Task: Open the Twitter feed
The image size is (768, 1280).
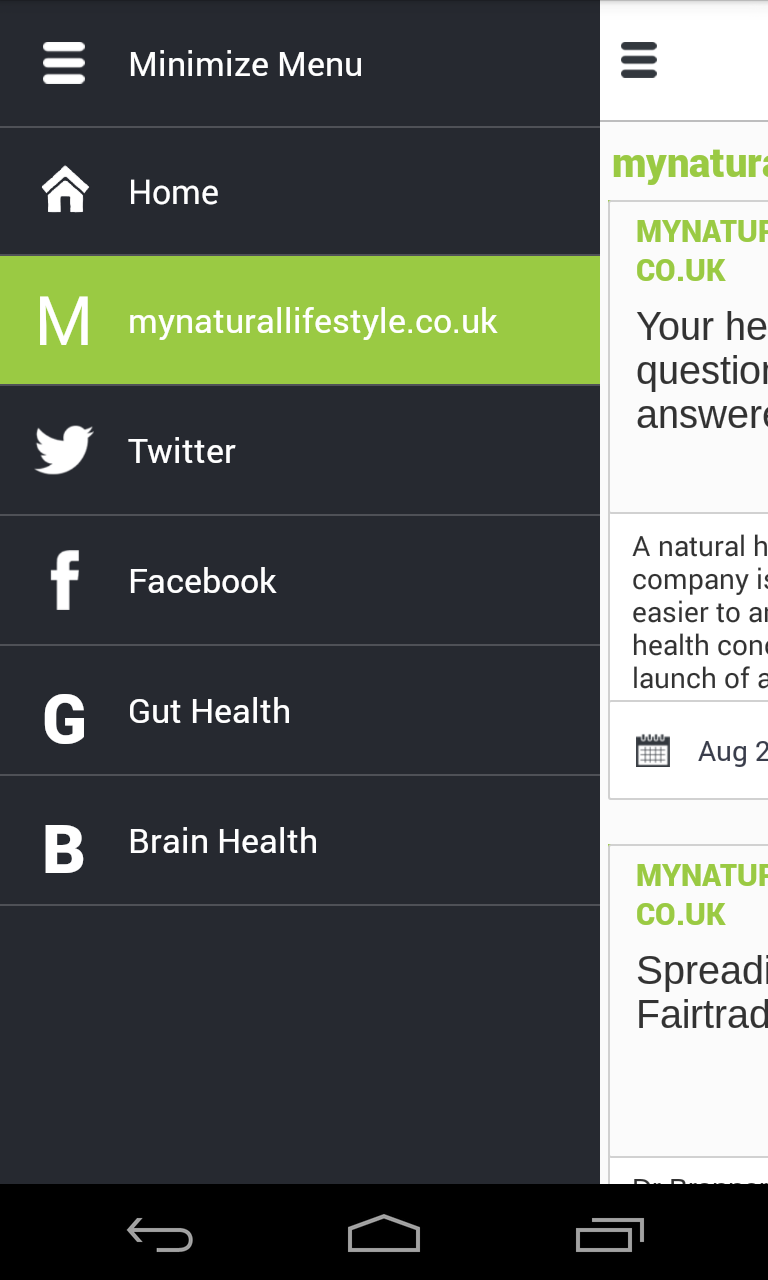Action: coord(182,451)
